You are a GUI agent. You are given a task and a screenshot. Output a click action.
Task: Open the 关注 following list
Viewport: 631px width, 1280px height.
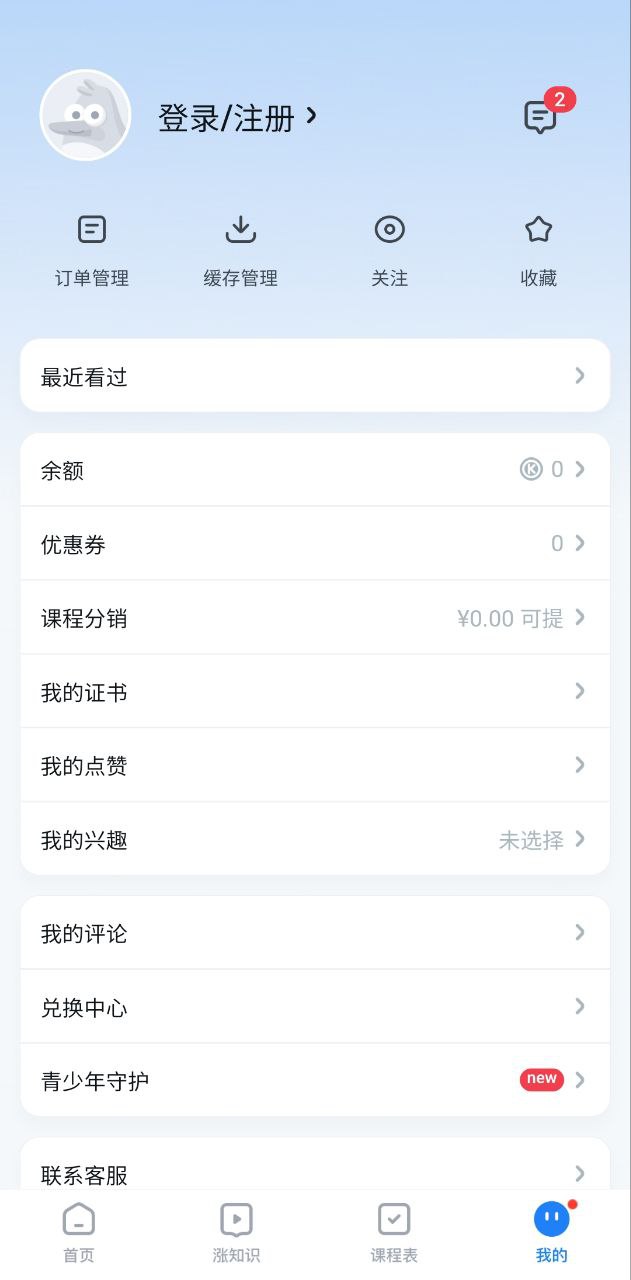(x=389, y=251)
